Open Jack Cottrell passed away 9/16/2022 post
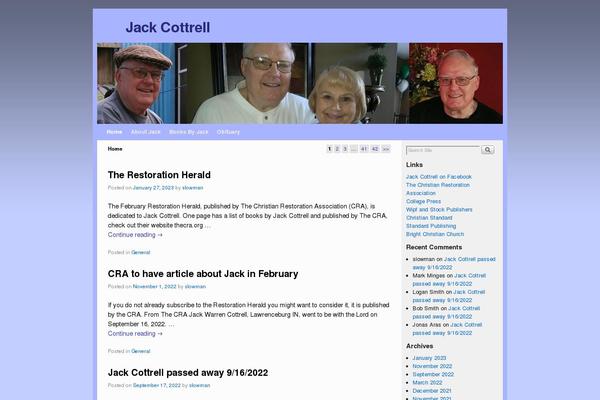 pos(188,372)
